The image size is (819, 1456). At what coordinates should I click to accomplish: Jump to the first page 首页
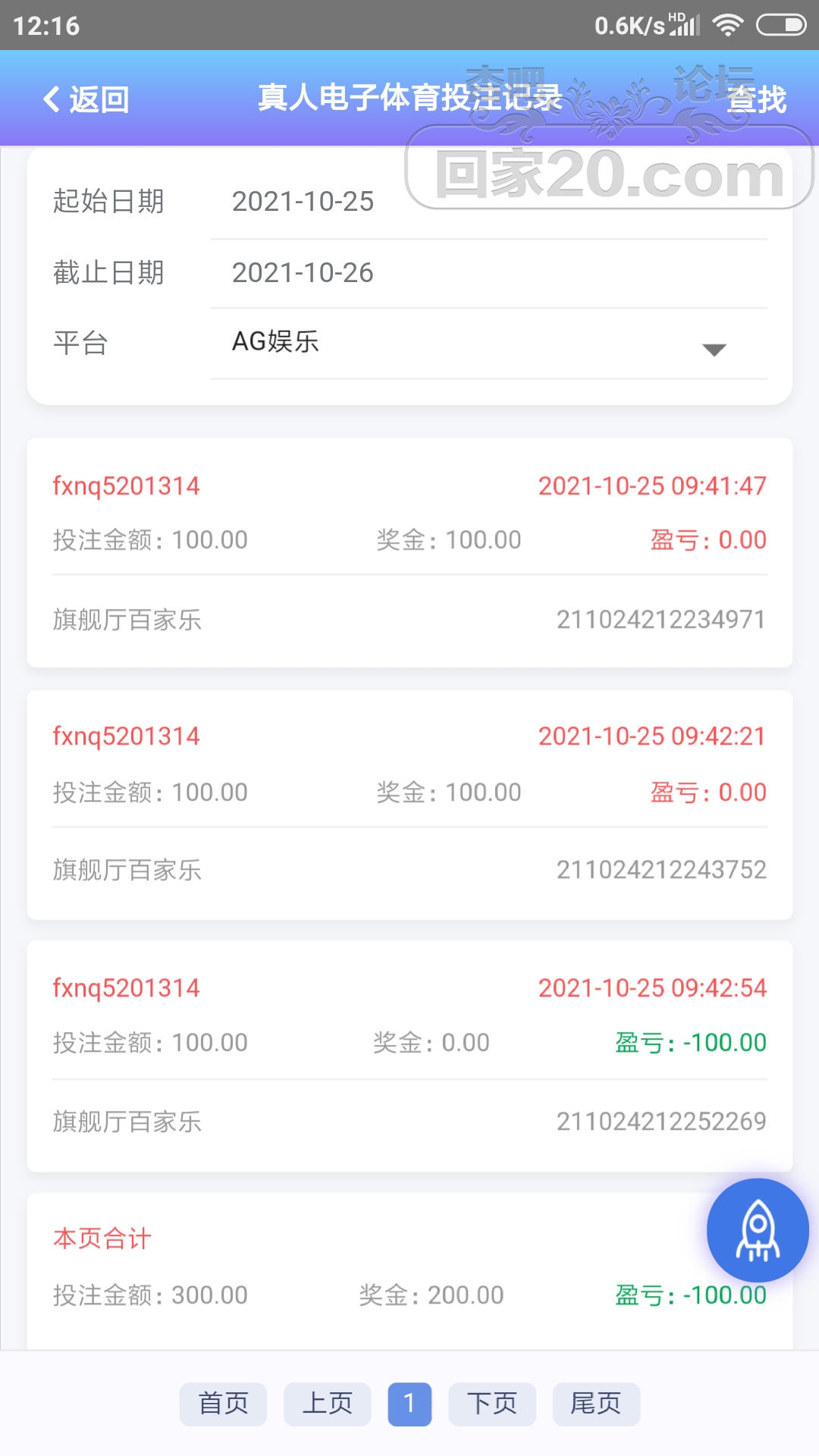coord(223,1404)
